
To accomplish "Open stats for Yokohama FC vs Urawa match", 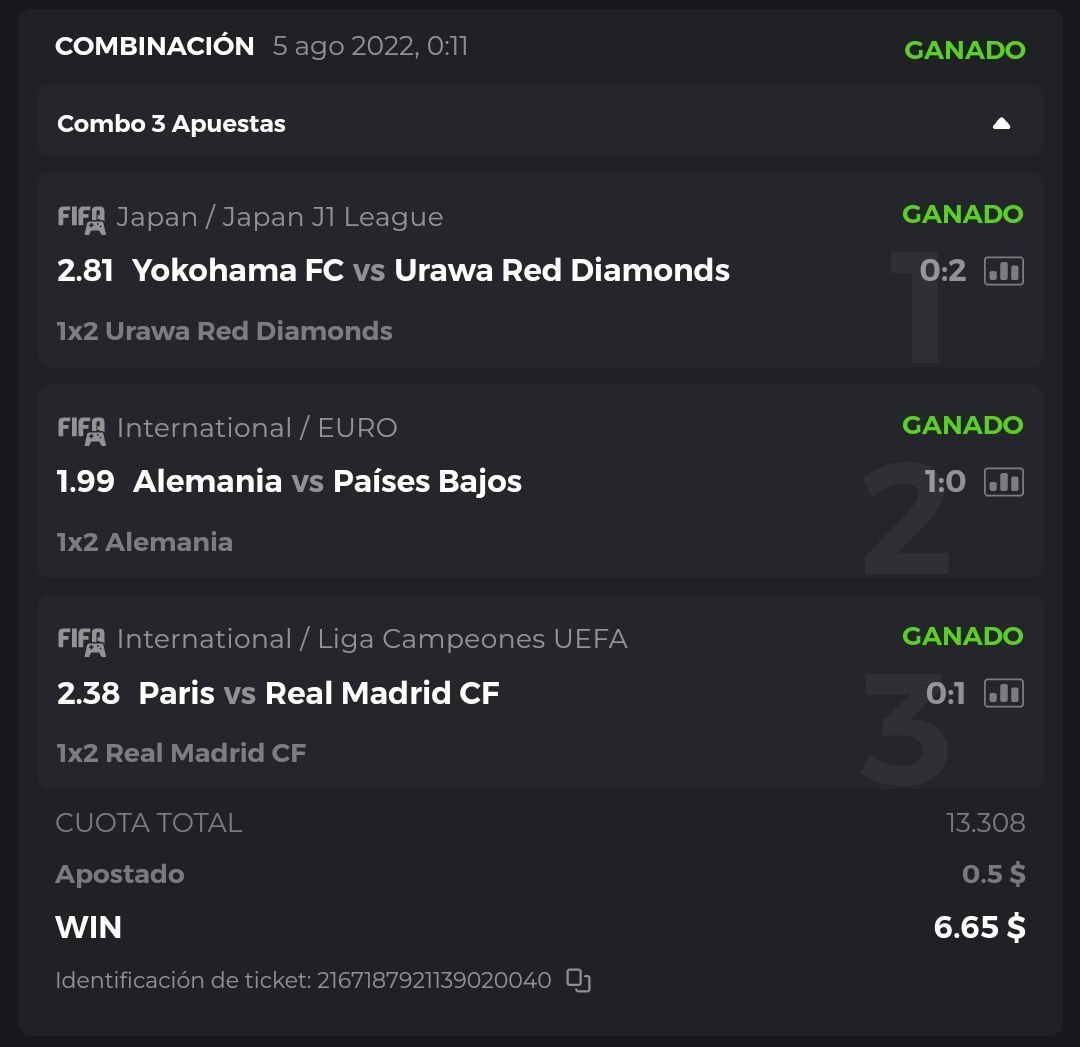I will point(1003,271).
